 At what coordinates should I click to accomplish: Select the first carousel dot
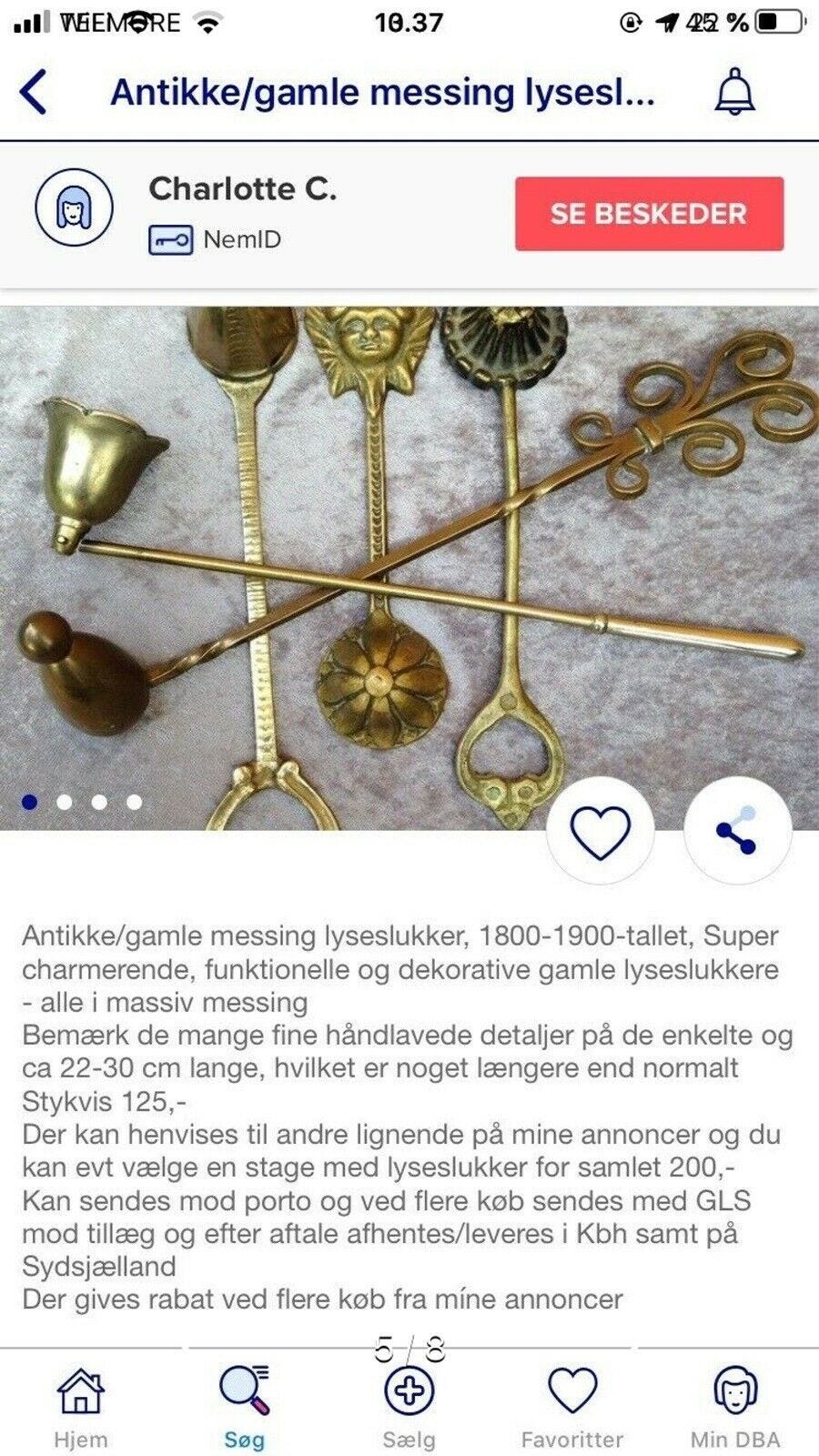click(x=29, y=802)
